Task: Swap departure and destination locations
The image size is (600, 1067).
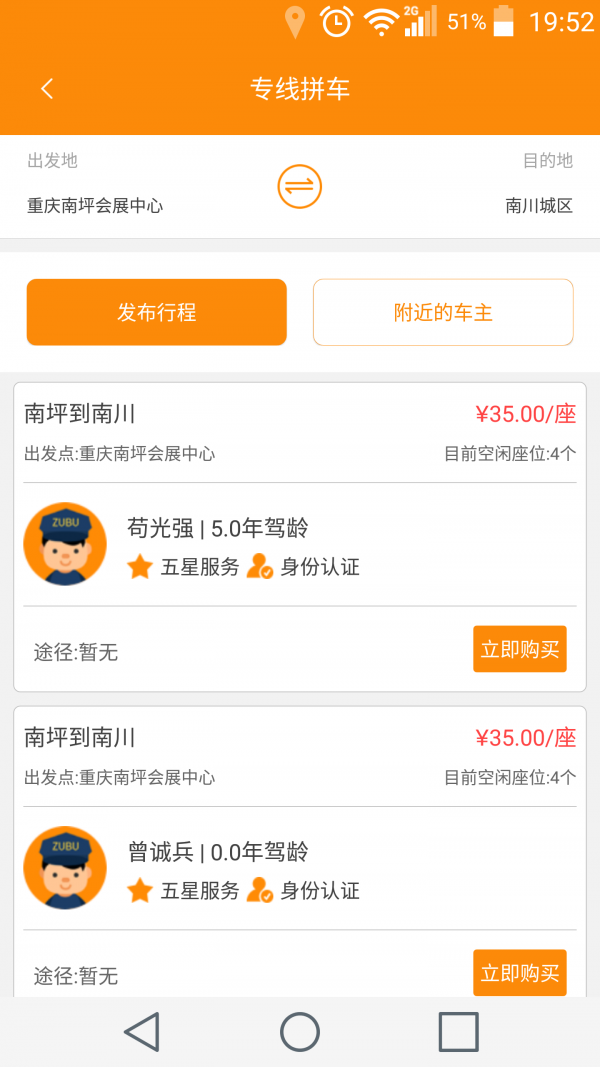Action: (x=299, y=187)
